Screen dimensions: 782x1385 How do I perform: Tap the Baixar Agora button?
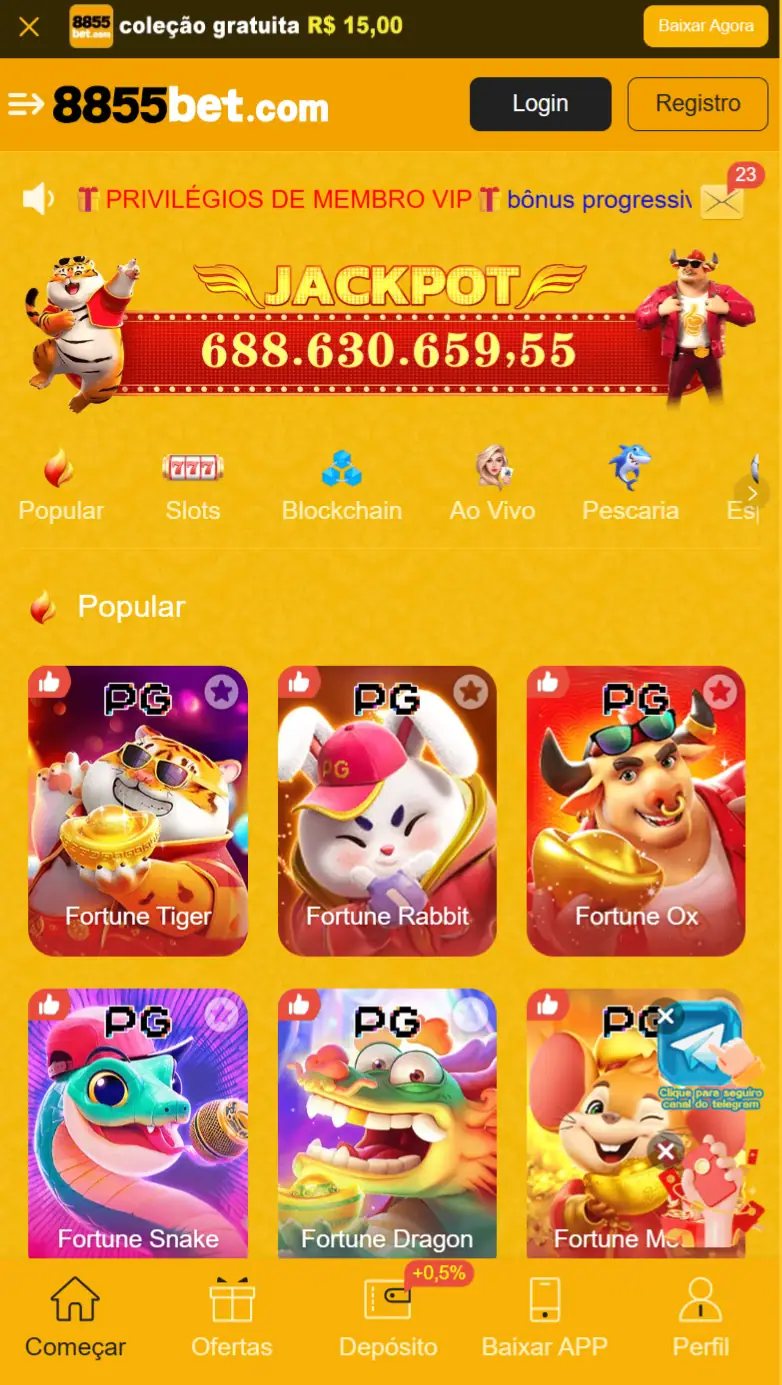[x=705, y=26]
